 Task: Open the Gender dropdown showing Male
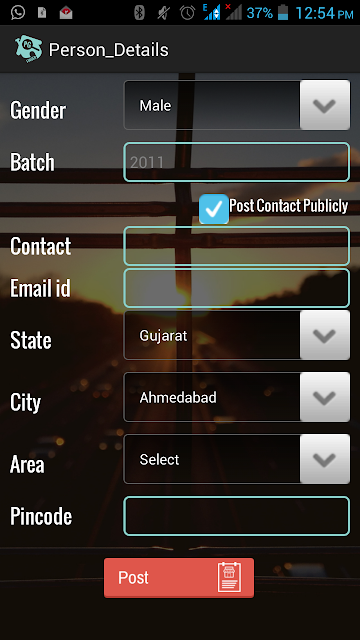237,105
